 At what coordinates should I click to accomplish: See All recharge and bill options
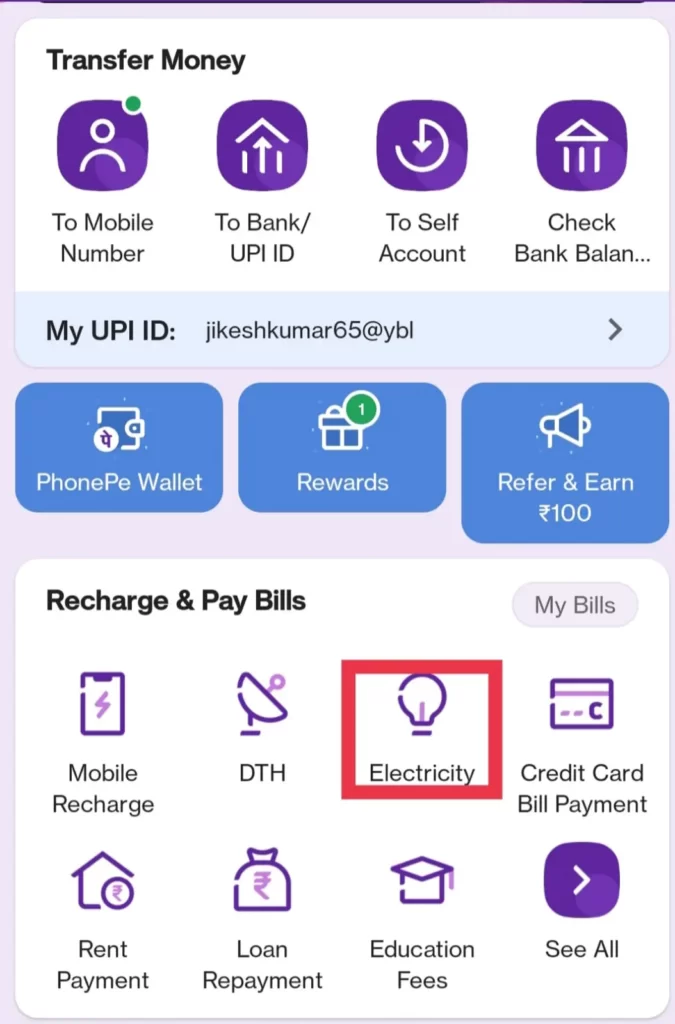pos(581,881)
